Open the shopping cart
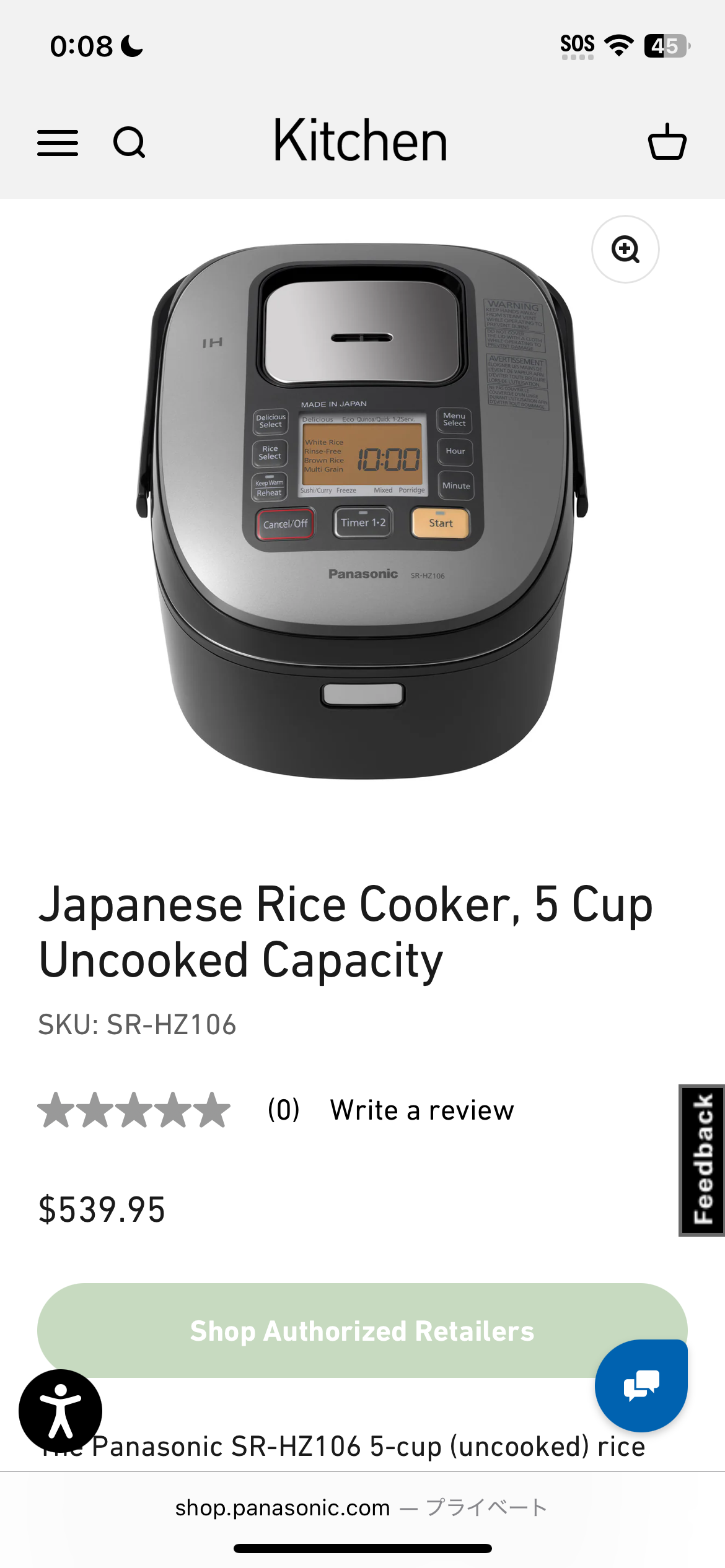Image resolution: width=725 pixels, height=1568 pixels. (667, 142)
